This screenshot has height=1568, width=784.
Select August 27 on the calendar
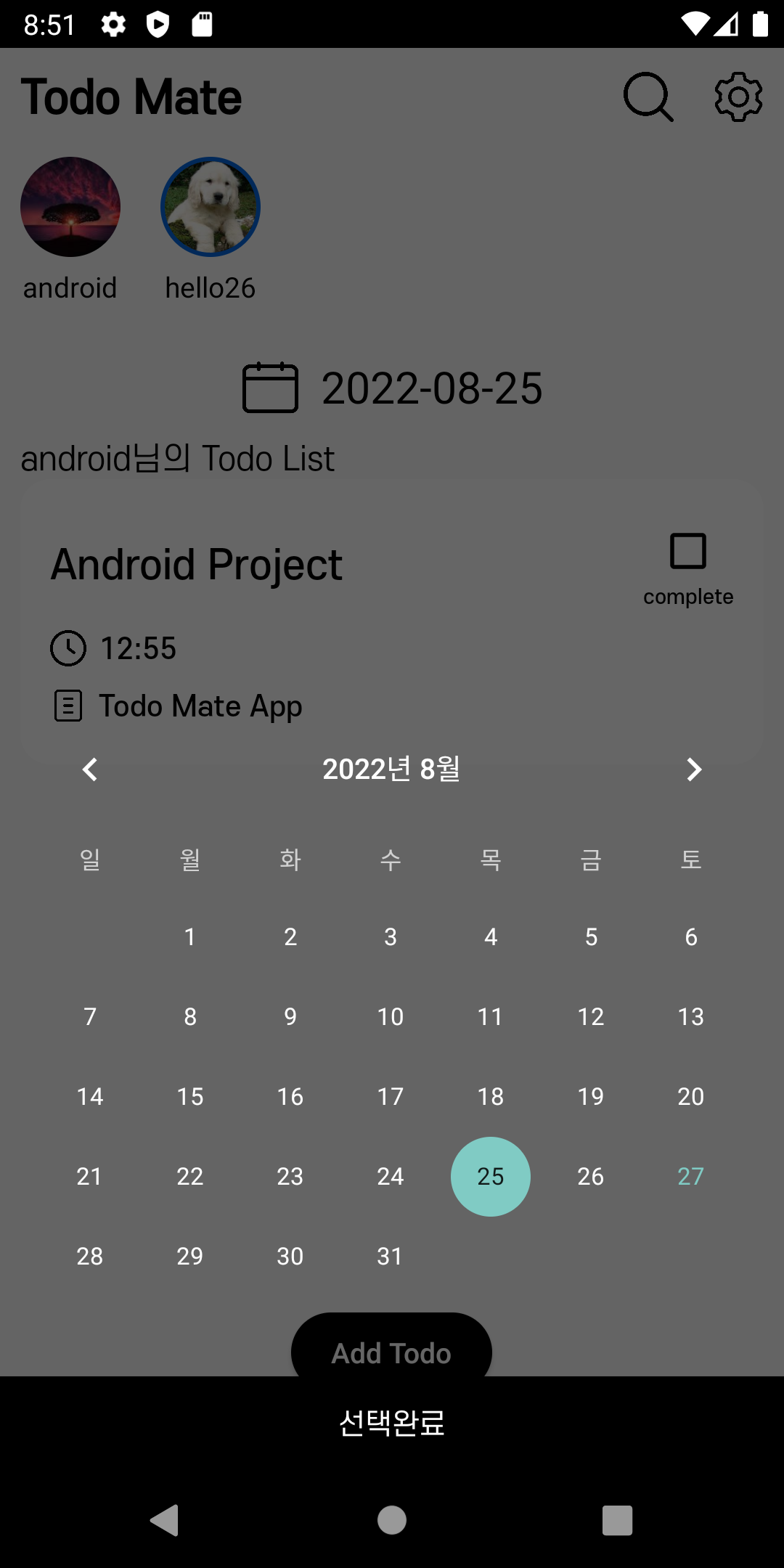click(x=690, y=1176)
